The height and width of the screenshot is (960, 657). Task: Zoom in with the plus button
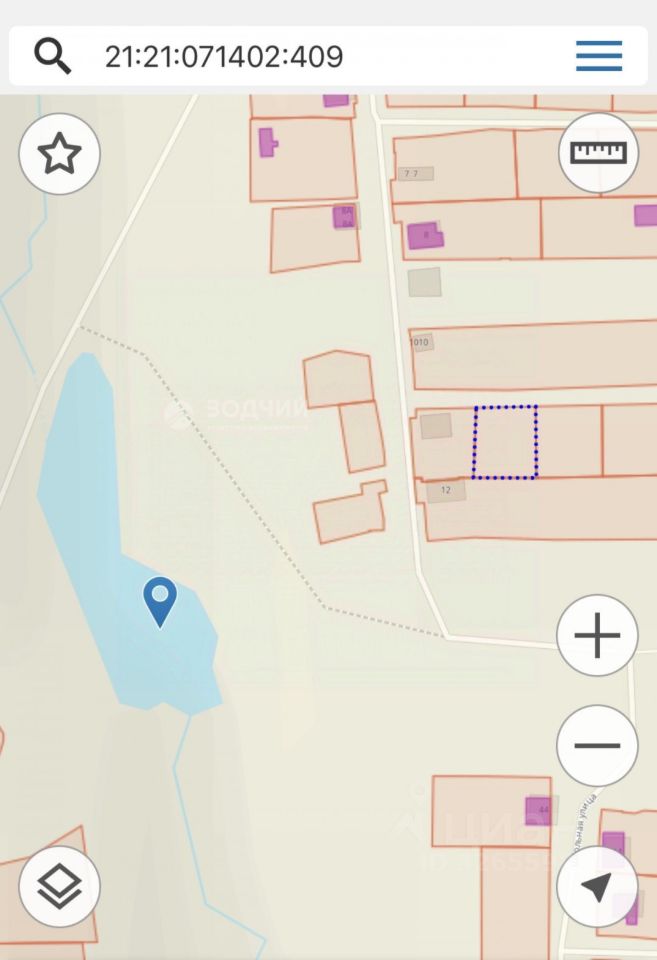[x=597, y=636]
